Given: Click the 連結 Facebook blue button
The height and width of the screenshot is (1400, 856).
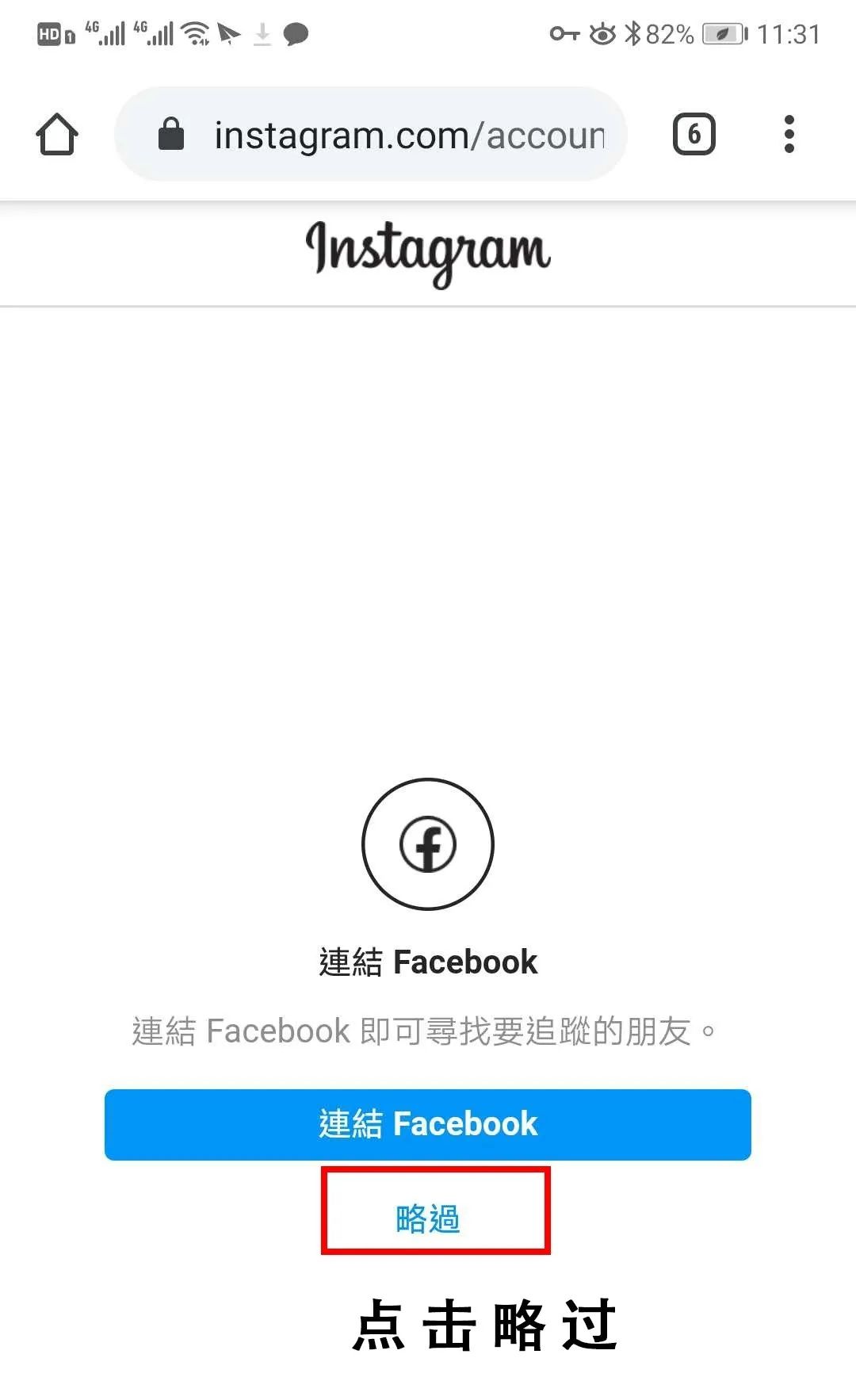Looking at the screenshot, I should [428, 1123].
